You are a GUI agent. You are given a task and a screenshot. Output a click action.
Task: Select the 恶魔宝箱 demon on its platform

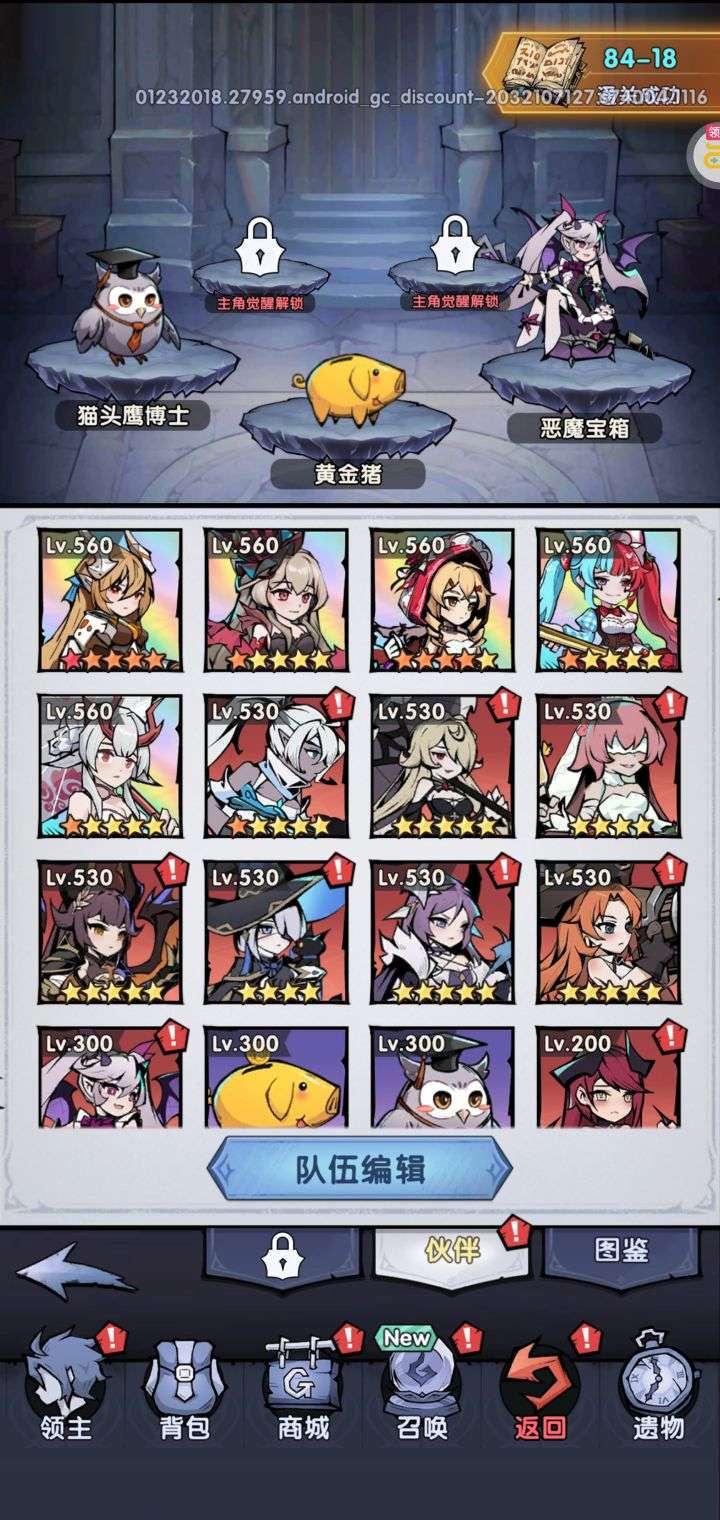(580, 290)
